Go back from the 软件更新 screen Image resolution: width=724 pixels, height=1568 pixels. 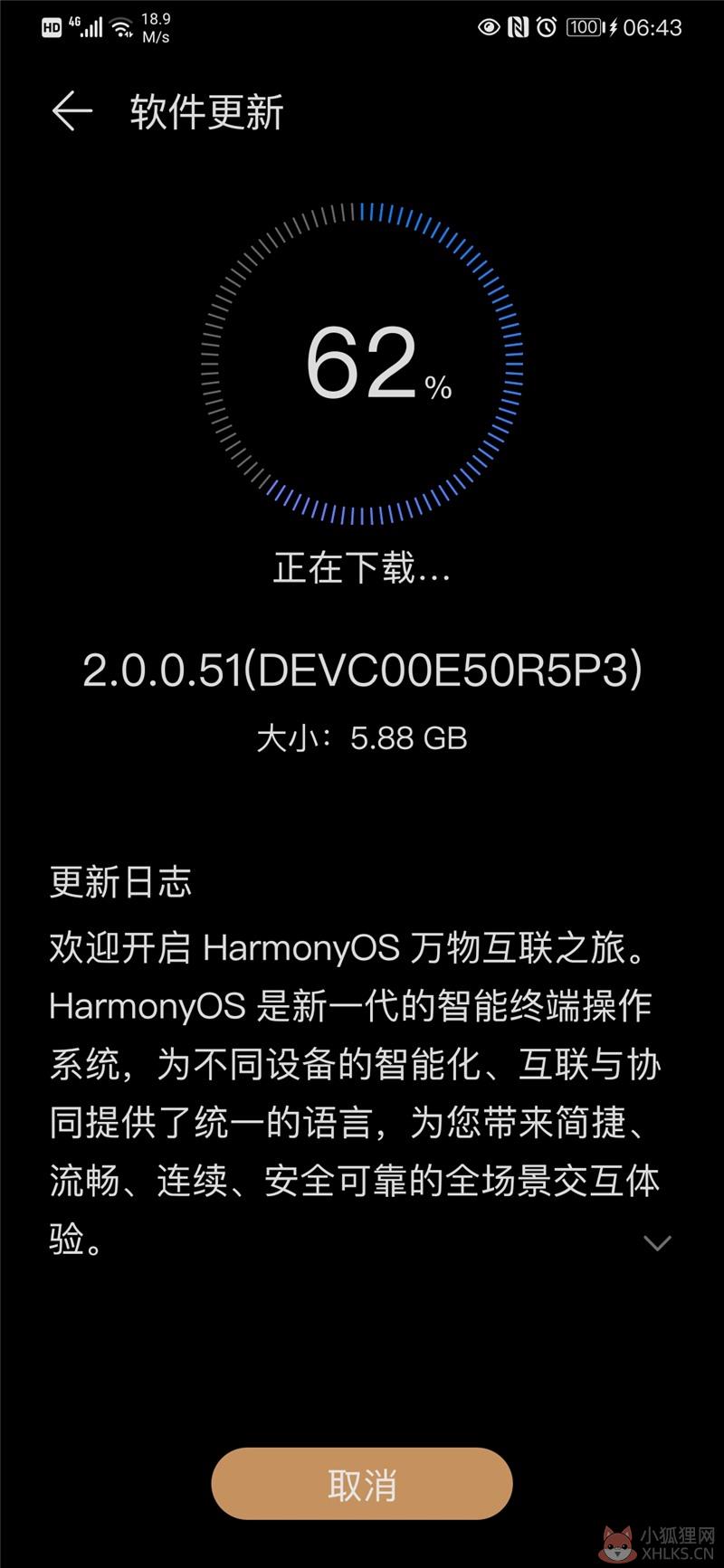coord(72,112)
